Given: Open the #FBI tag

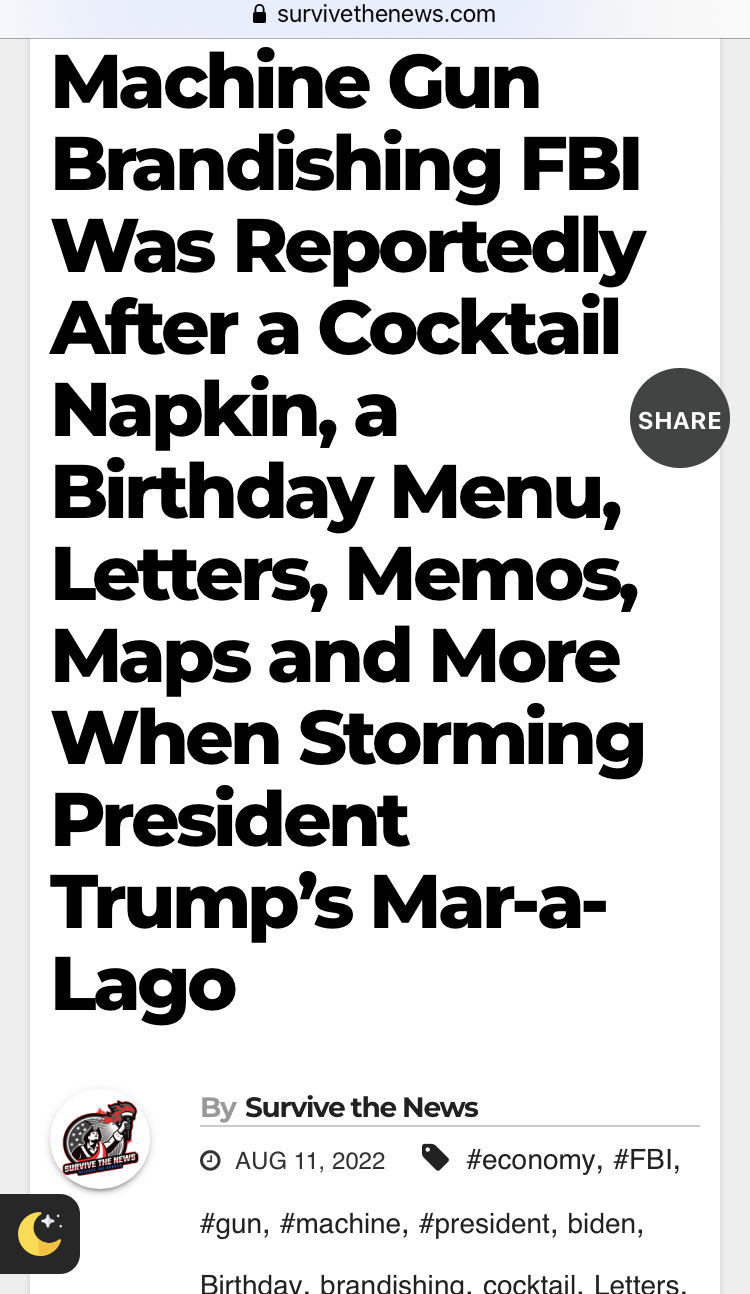Looking at the screenshot, I should 644,1161.
